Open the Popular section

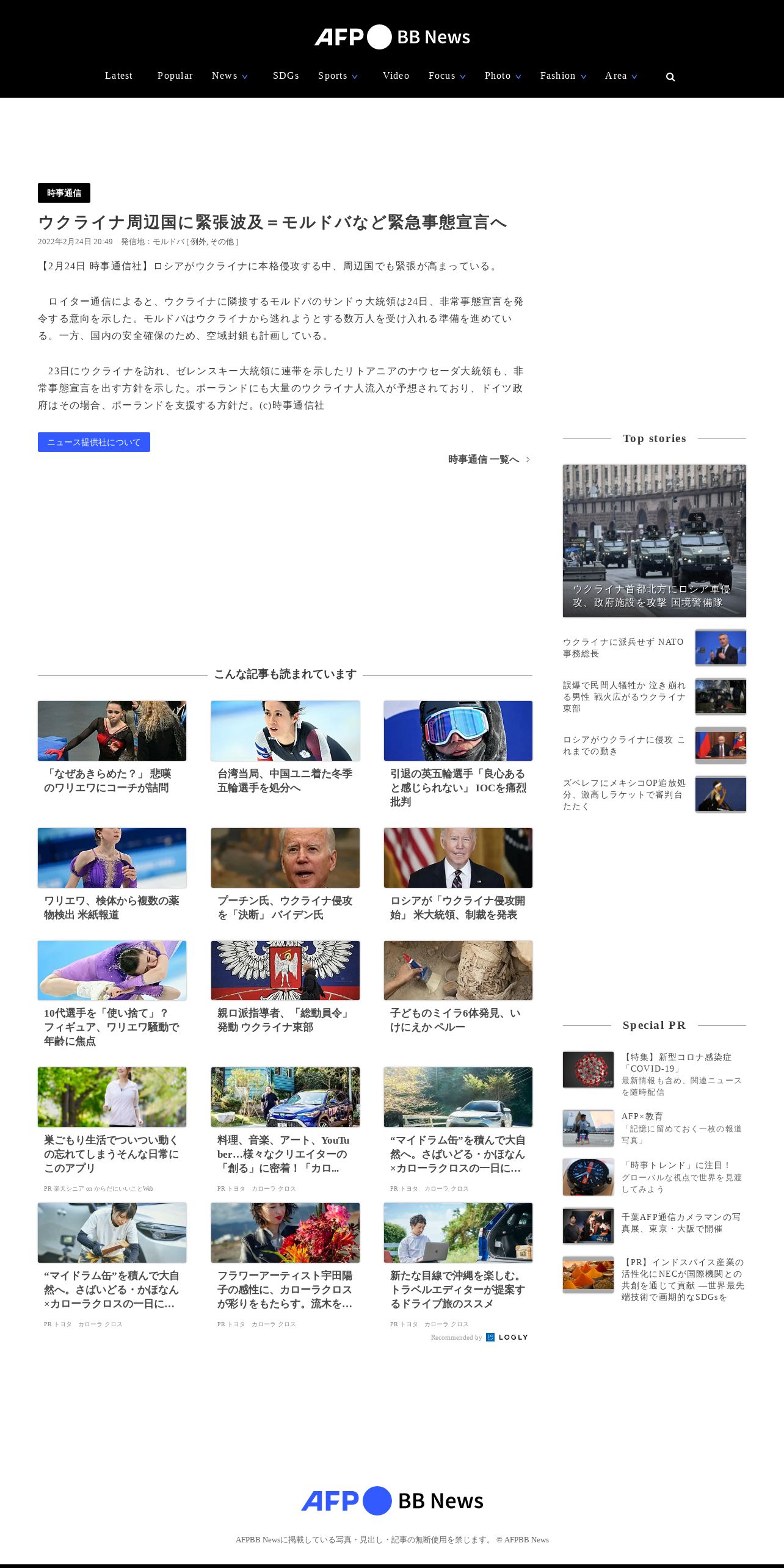point(175,76)
